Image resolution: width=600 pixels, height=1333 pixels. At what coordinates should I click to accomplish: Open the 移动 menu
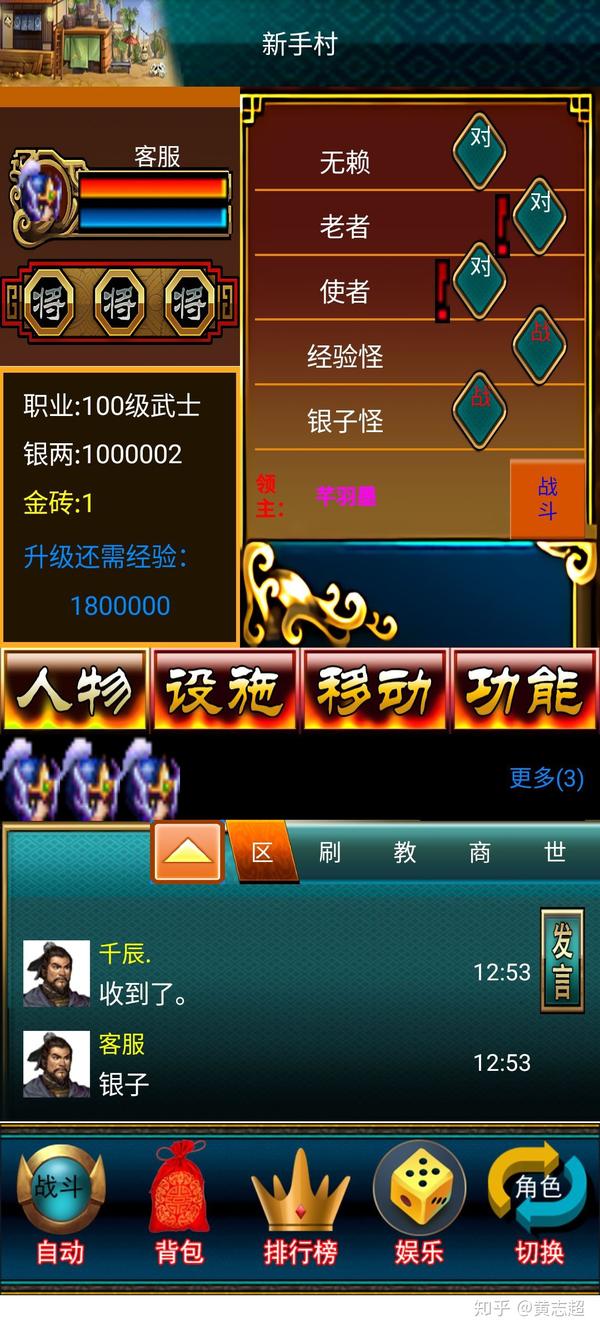pos(375,690)
